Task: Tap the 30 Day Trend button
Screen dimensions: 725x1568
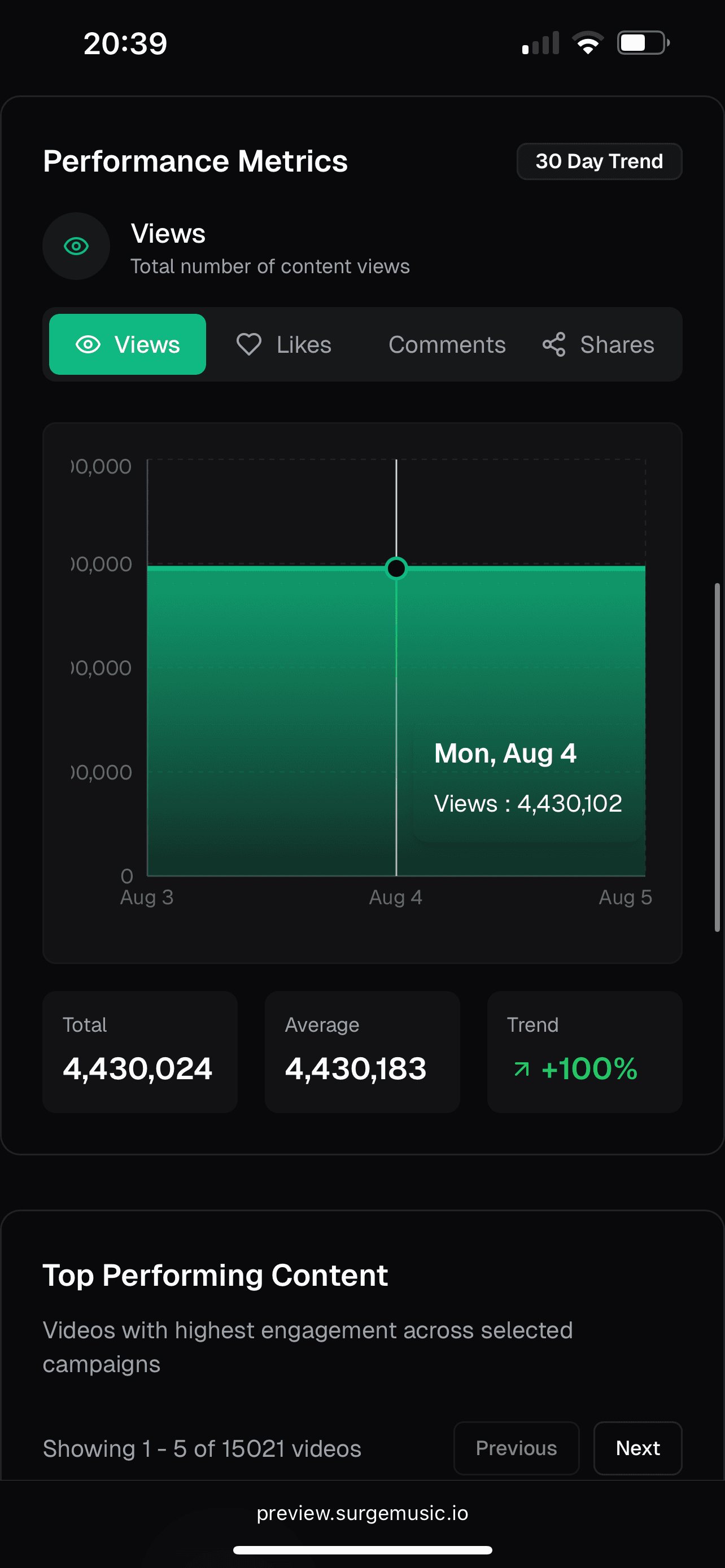Action: tap(599, 161)
